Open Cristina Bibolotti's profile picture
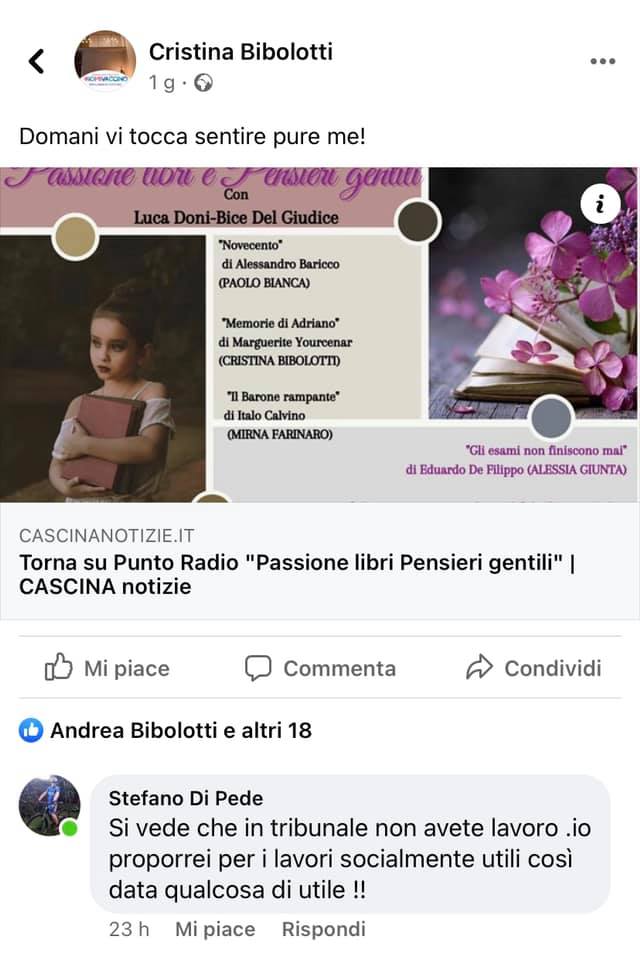Screen dimensions: 640x960 coord(105,62)
